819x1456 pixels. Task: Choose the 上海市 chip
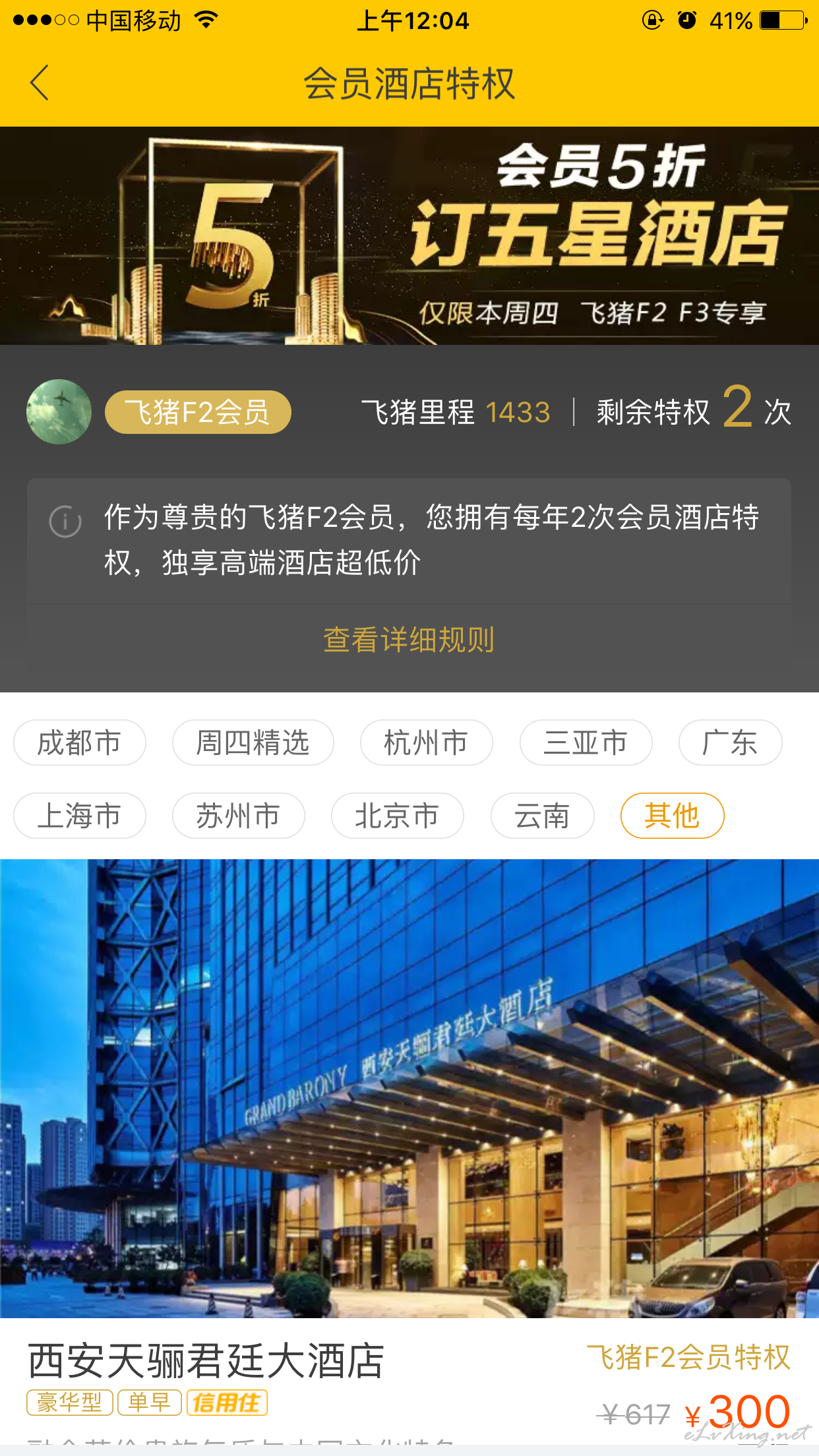coord(80,816)
